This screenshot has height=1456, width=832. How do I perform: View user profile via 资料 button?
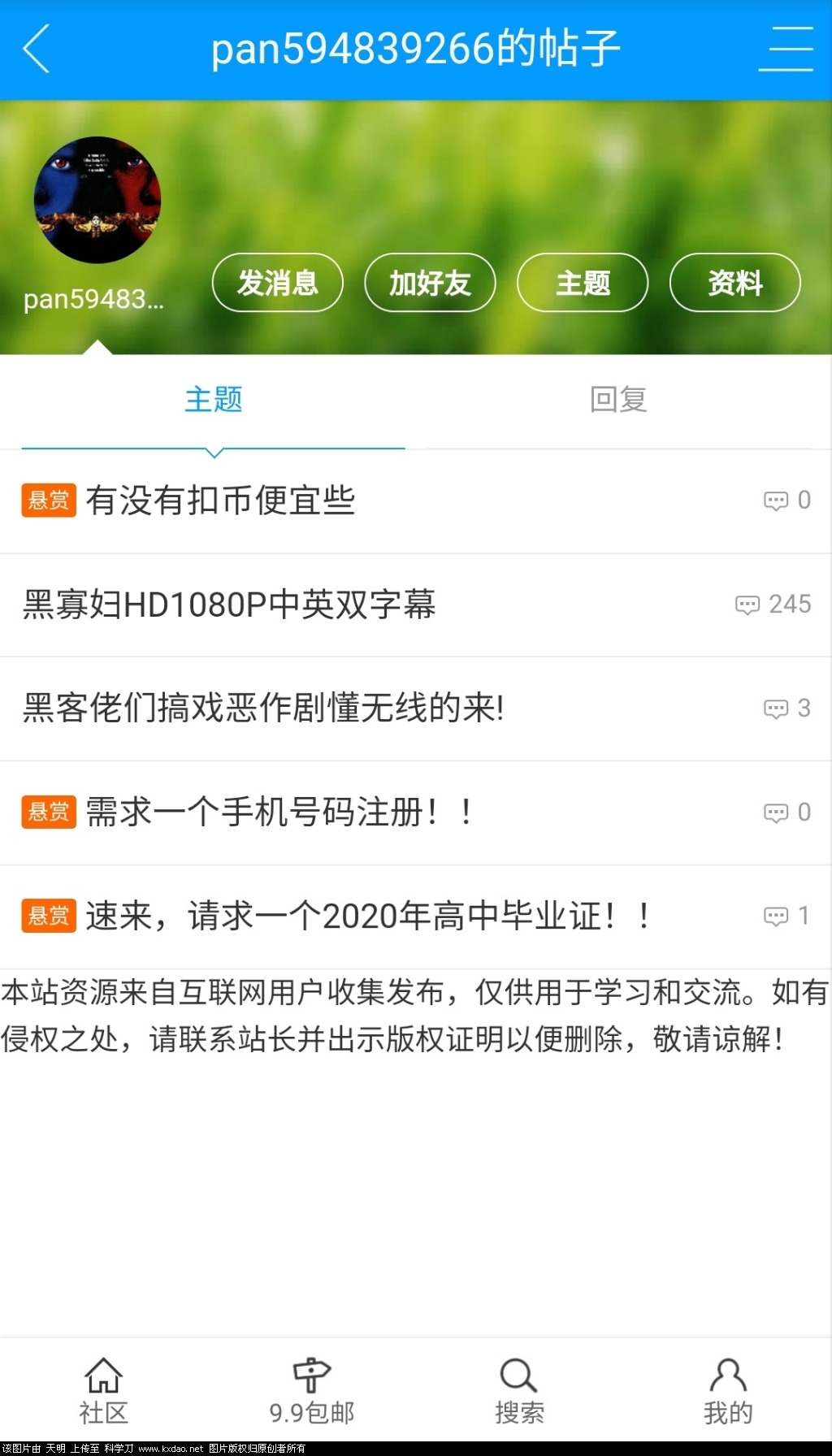click(734, 283)
